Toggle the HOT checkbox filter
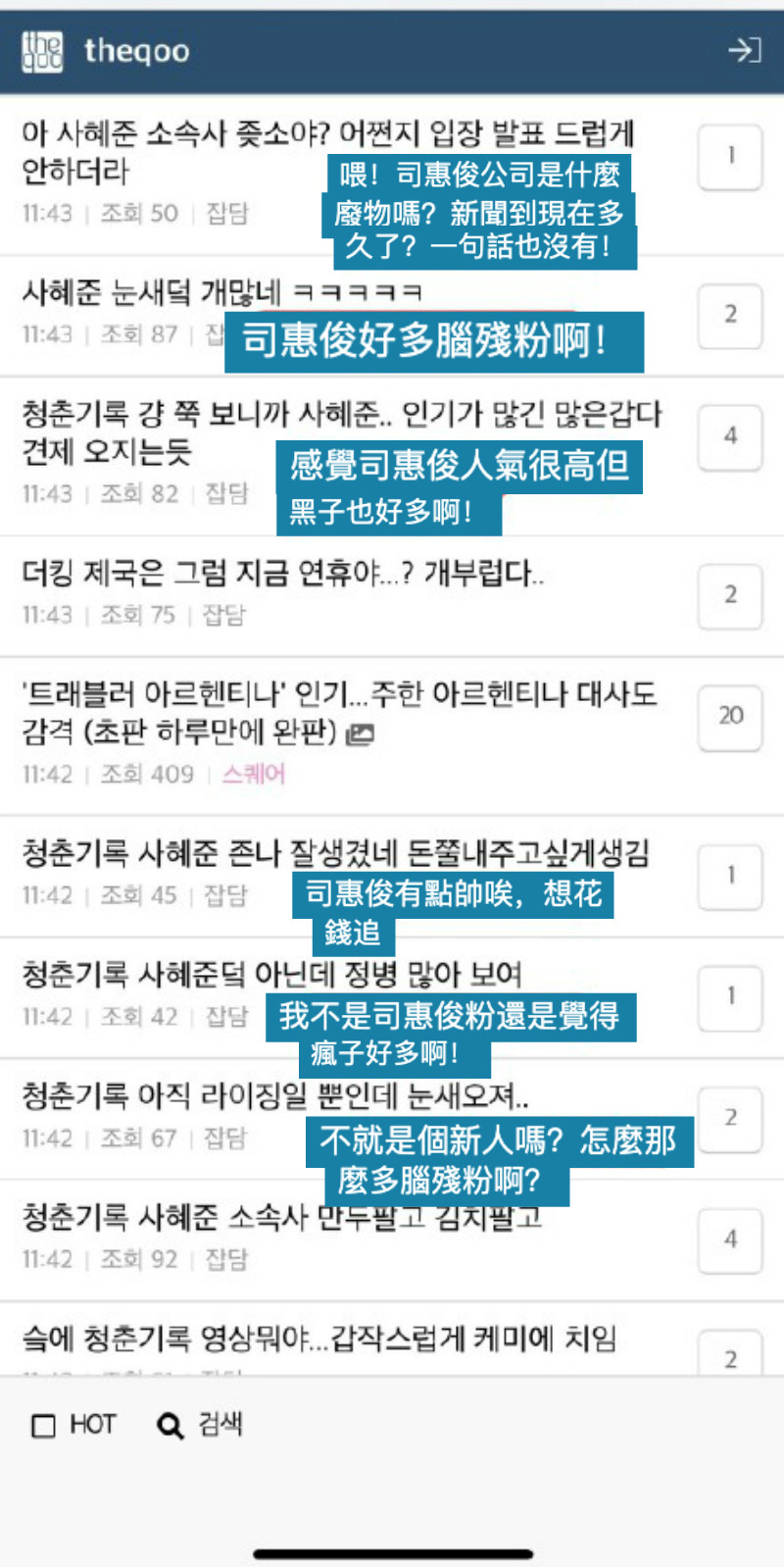The height and width of the screenshot is (1567, 784). (45, 1425)
